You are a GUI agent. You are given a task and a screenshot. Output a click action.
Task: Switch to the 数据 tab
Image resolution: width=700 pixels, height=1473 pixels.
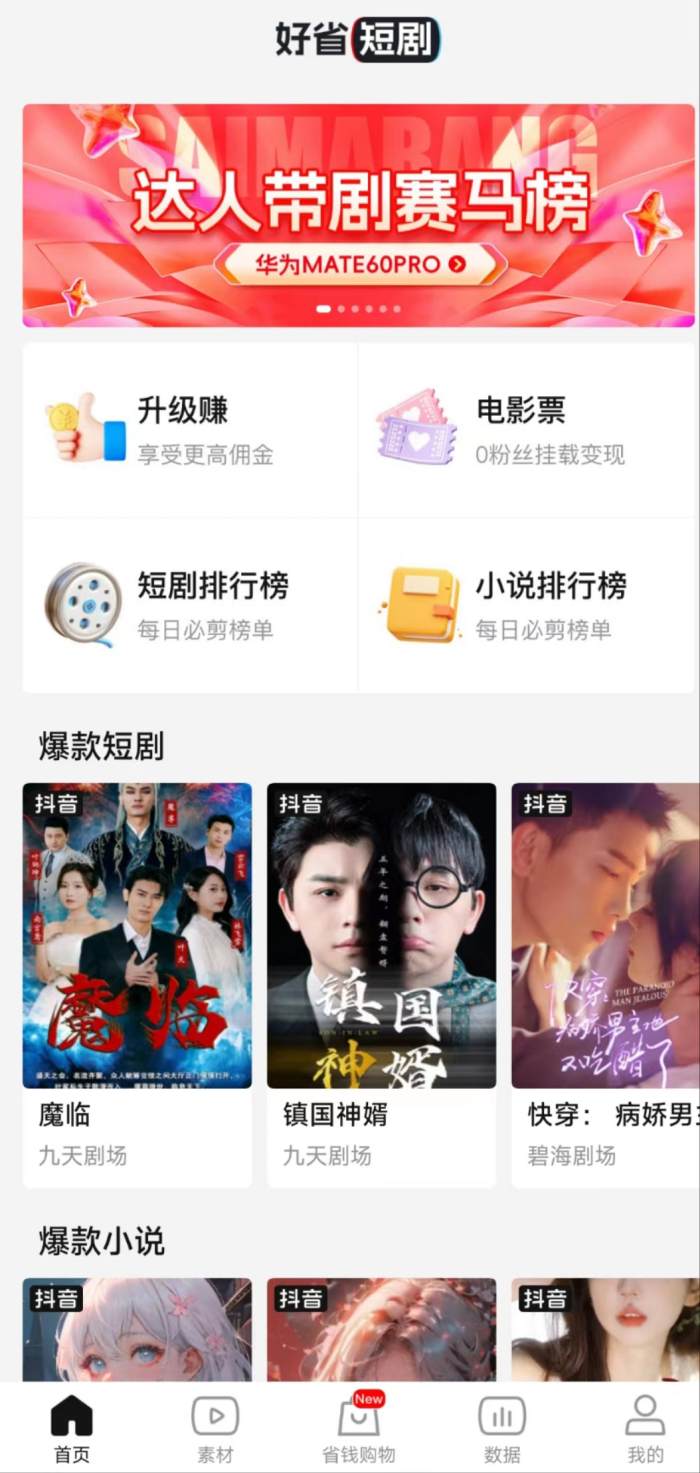point(502,1428)
